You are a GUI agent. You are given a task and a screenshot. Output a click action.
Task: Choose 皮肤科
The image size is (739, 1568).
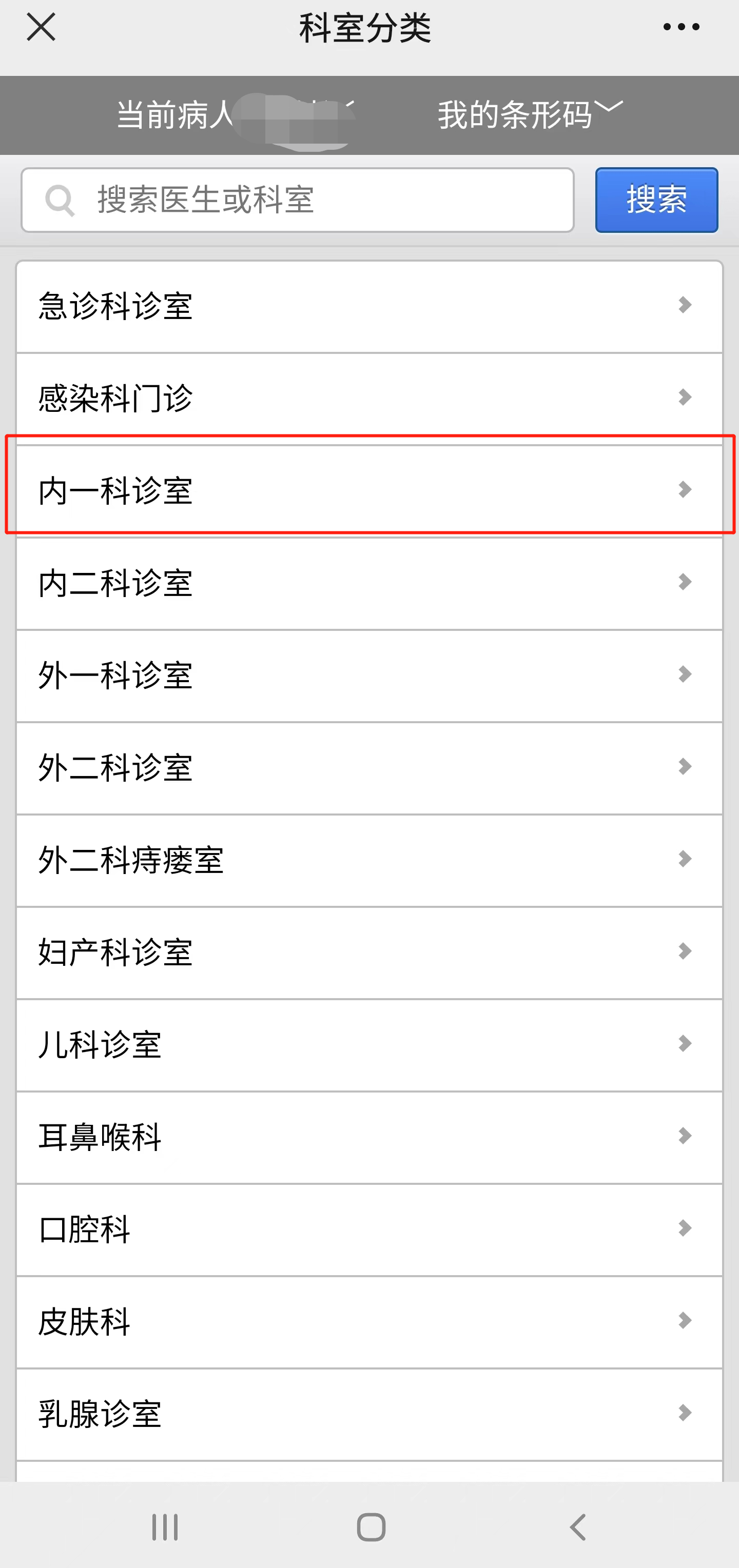369,1321
